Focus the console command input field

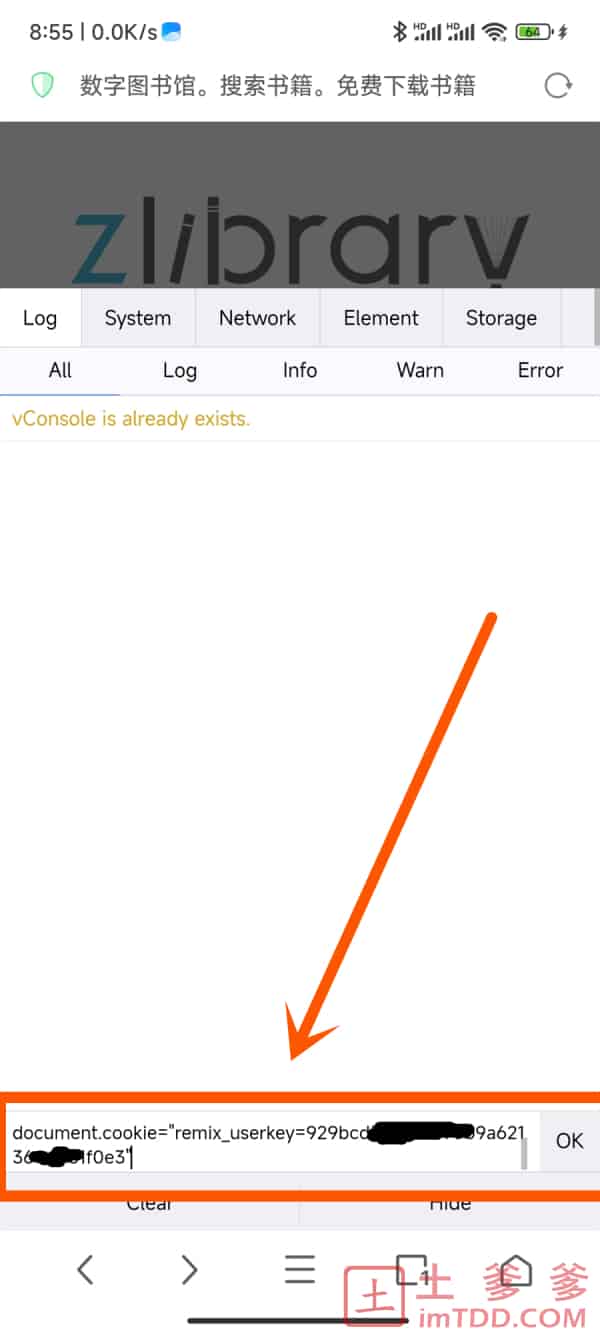270,1141
